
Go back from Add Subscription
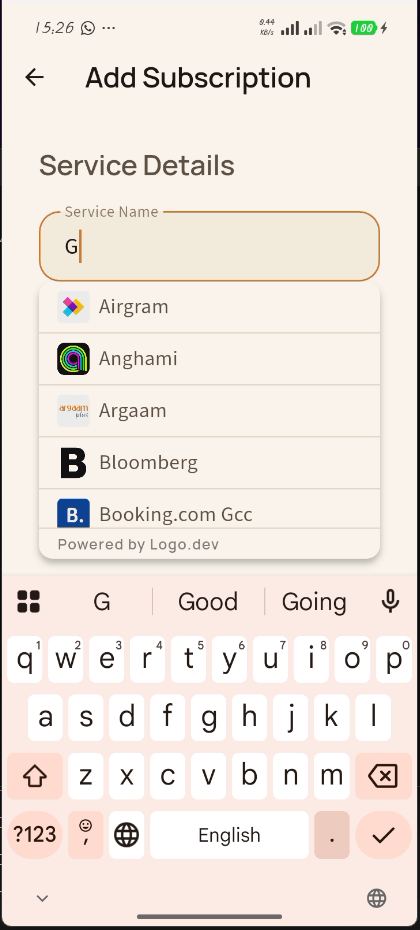click(34, 77)
